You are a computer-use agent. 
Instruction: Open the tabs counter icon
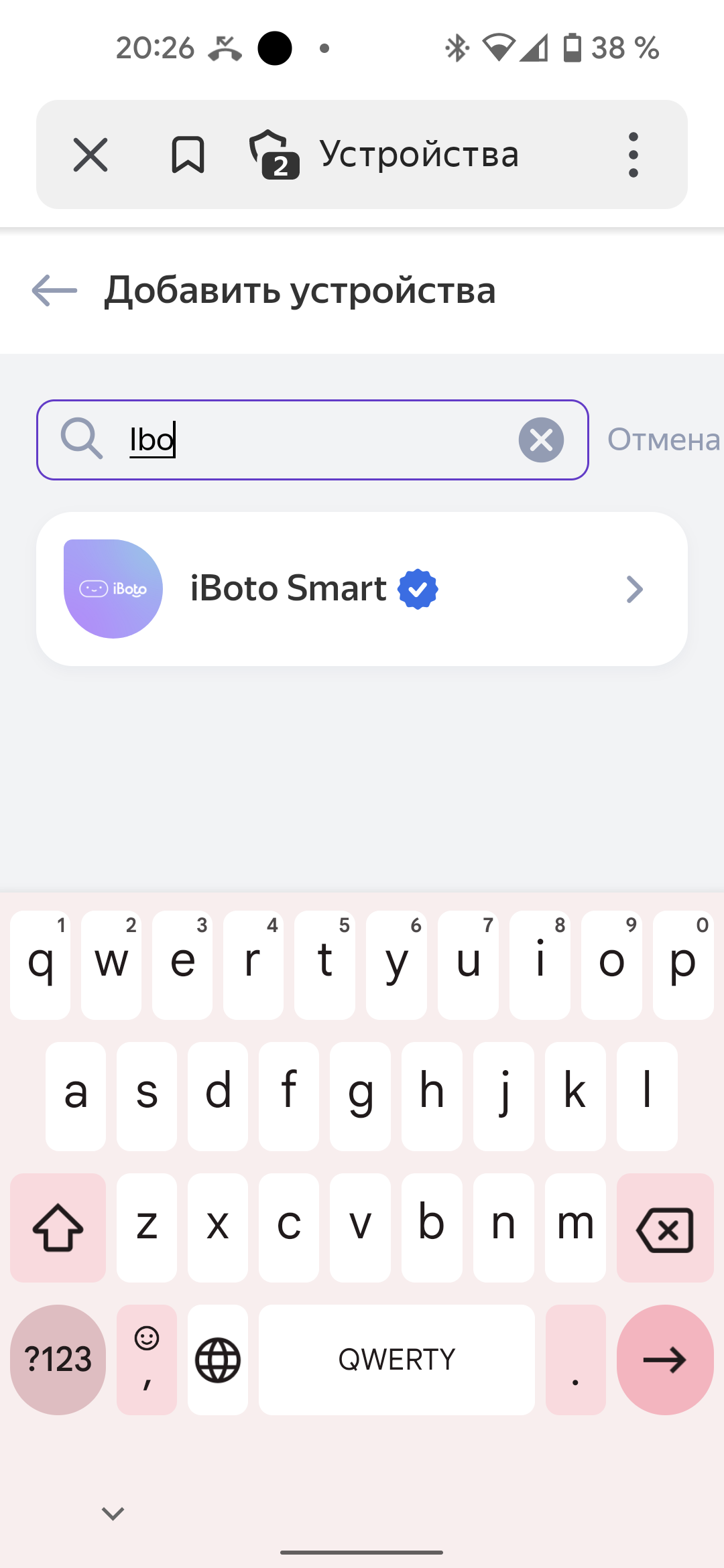(274, 155)
